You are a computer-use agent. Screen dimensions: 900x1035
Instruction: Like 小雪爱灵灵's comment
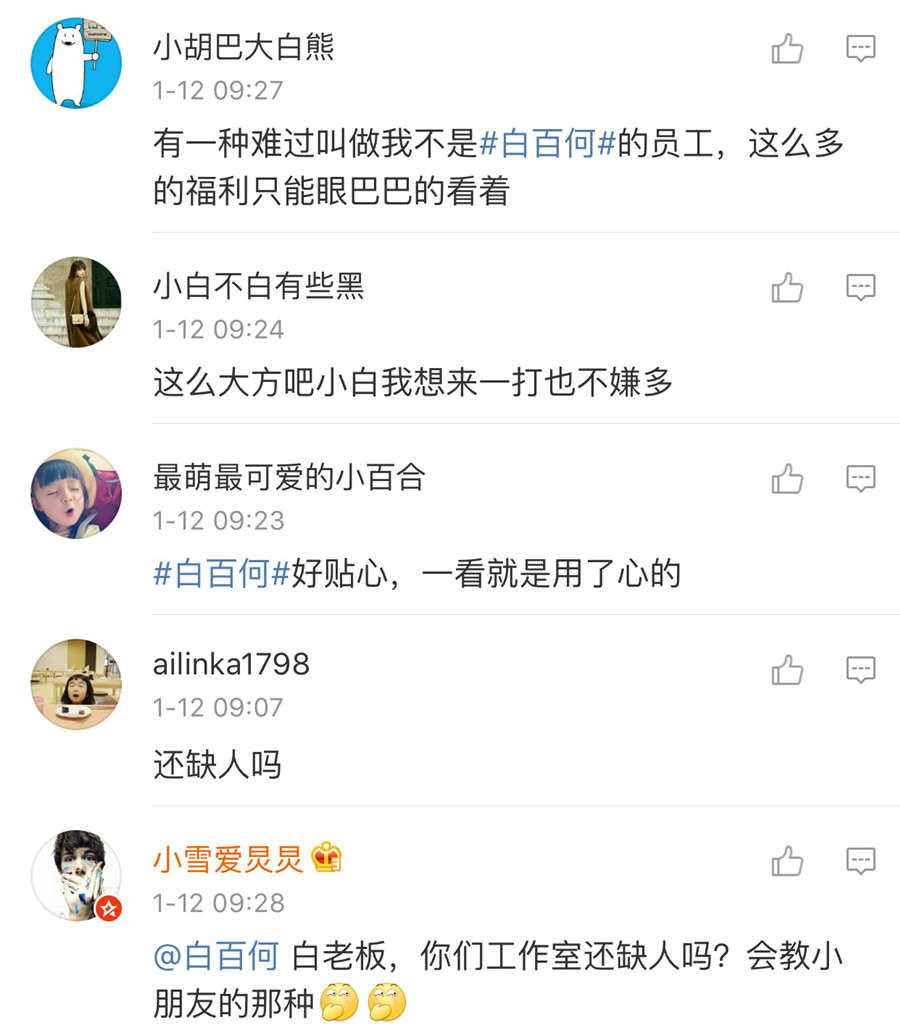click(x=788, y=861)
